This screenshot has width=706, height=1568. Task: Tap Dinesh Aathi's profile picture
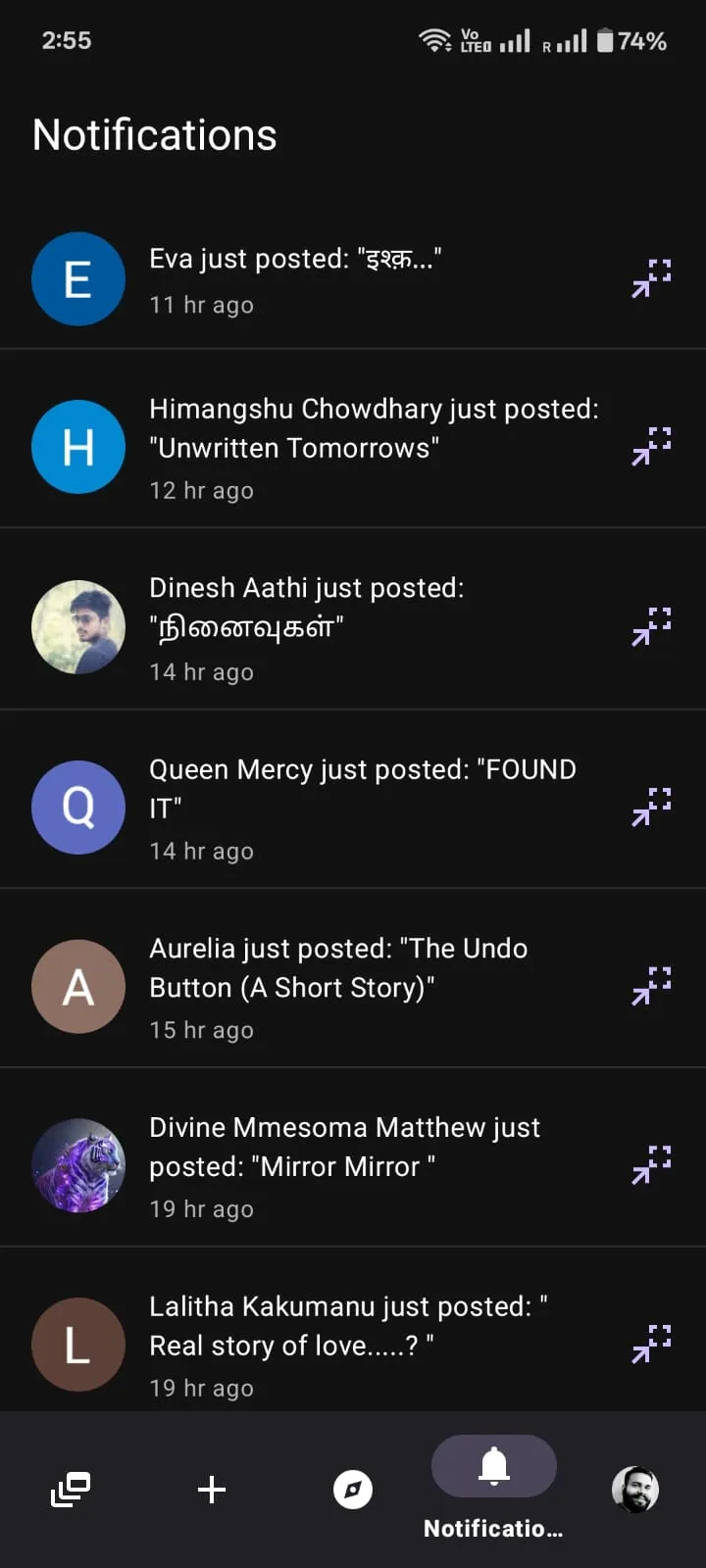point(78,628)
